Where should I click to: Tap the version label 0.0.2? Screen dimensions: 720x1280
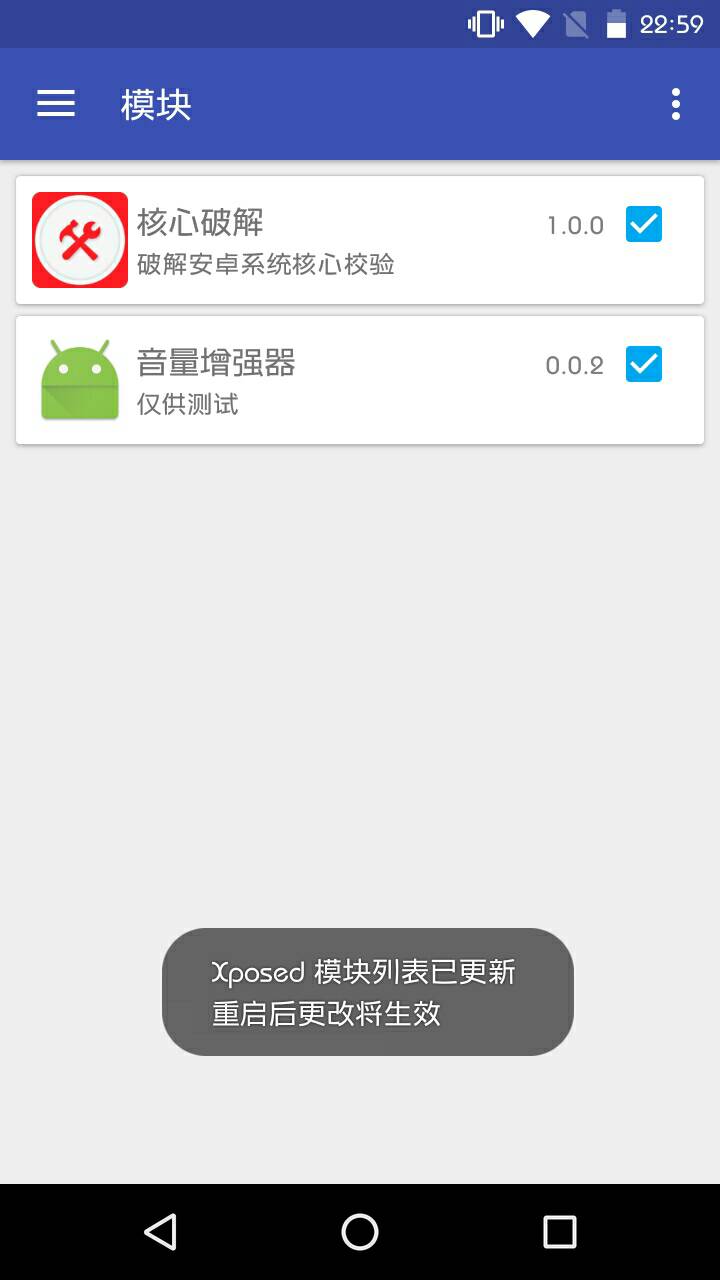[x=574, y=365]
